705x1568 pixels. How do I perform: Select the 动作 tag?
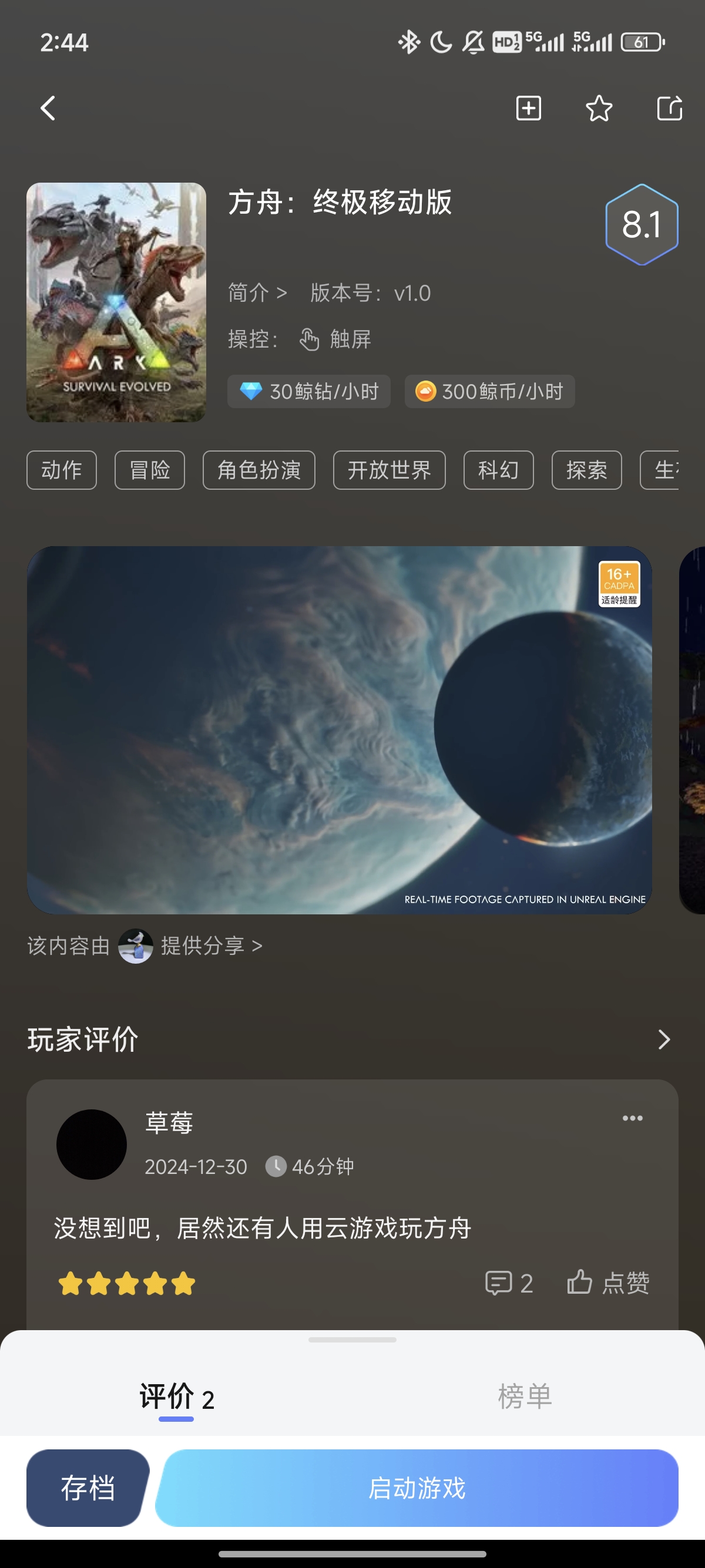click(62, 470)
